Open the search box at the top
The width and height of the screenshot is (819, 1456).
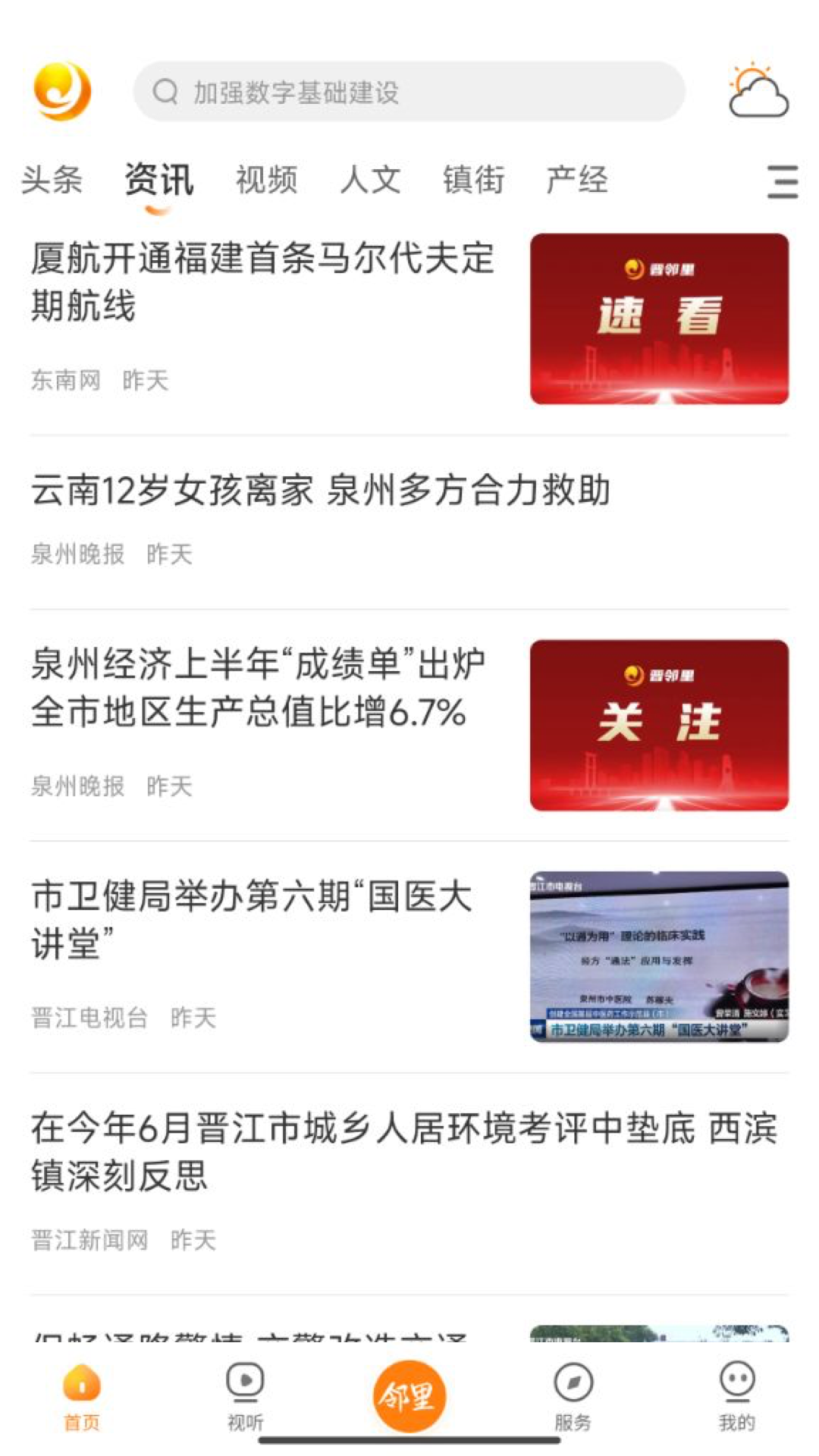click(409, 92)
